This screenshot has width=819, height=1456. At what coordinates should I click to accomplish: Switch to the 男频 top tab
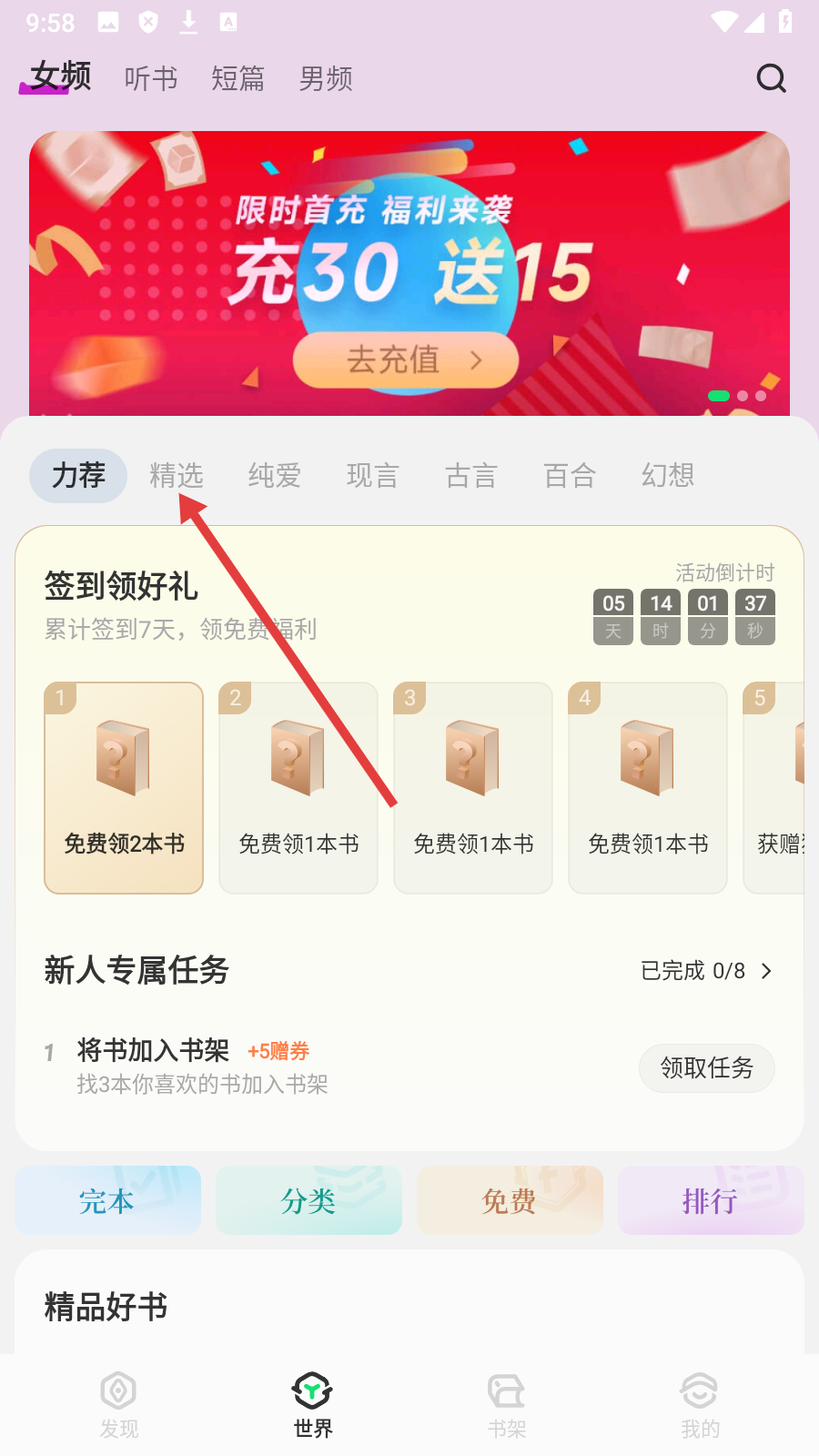pos(326,79)
